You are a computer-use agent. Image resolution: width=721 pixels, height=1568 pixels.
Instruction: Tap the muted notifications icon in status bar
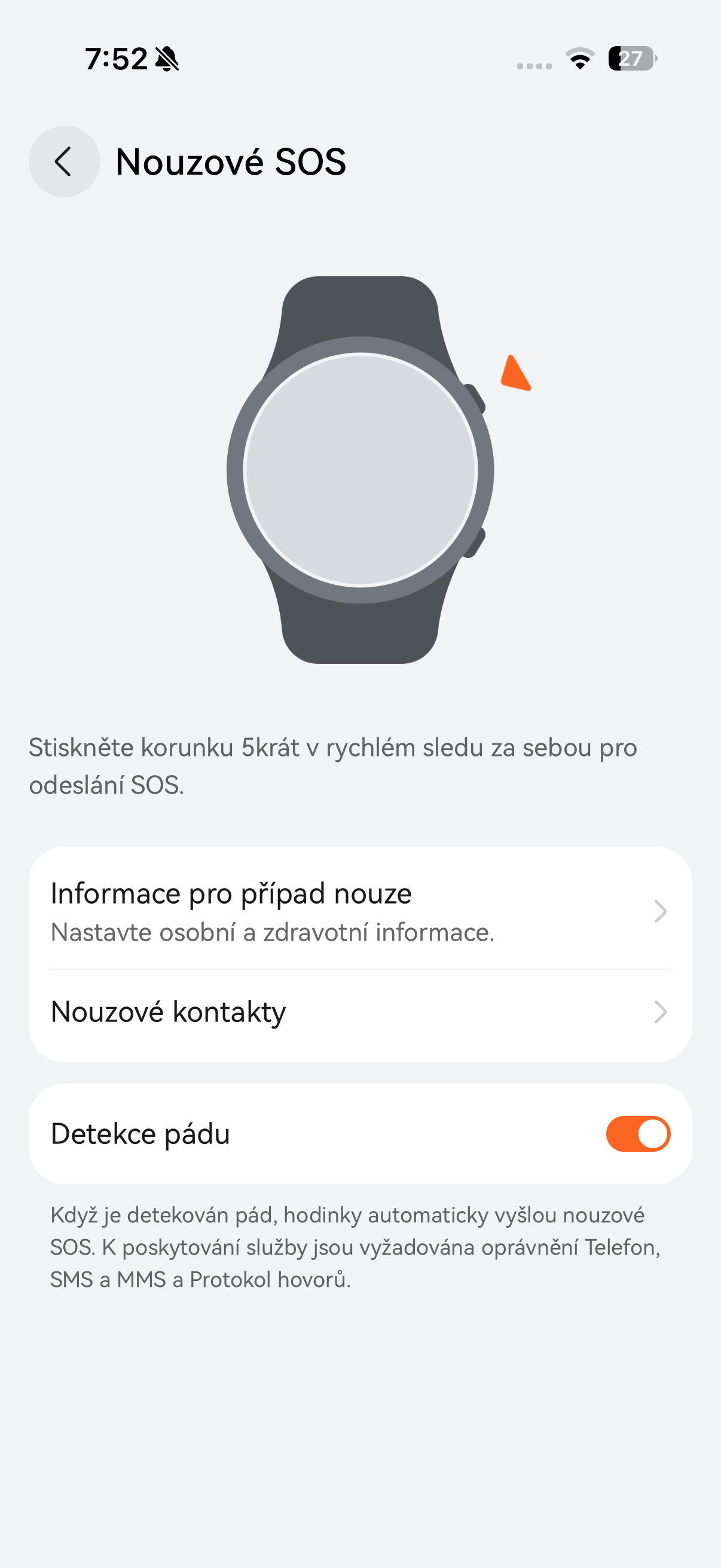[169, 59]
